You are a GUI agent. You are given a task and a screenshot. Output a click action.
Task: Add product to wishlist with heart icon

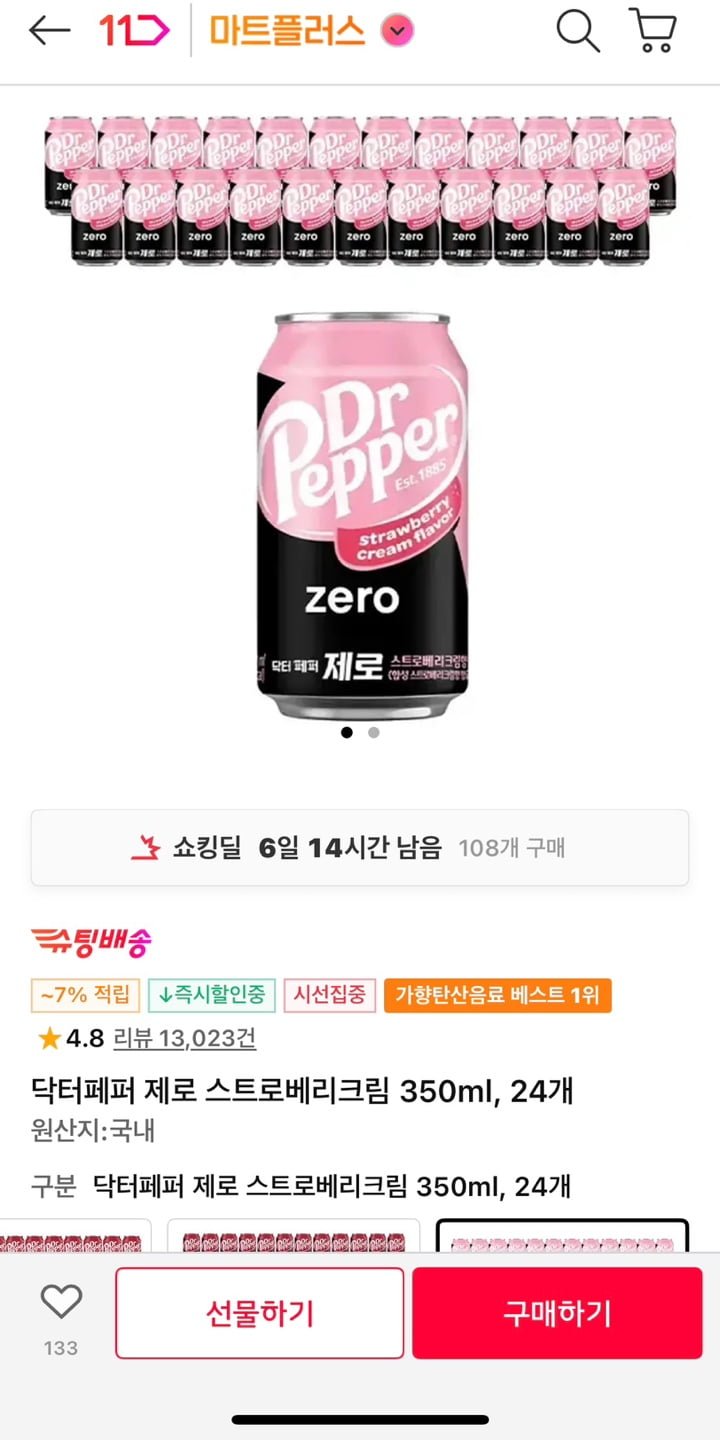tap(61, 1302)
